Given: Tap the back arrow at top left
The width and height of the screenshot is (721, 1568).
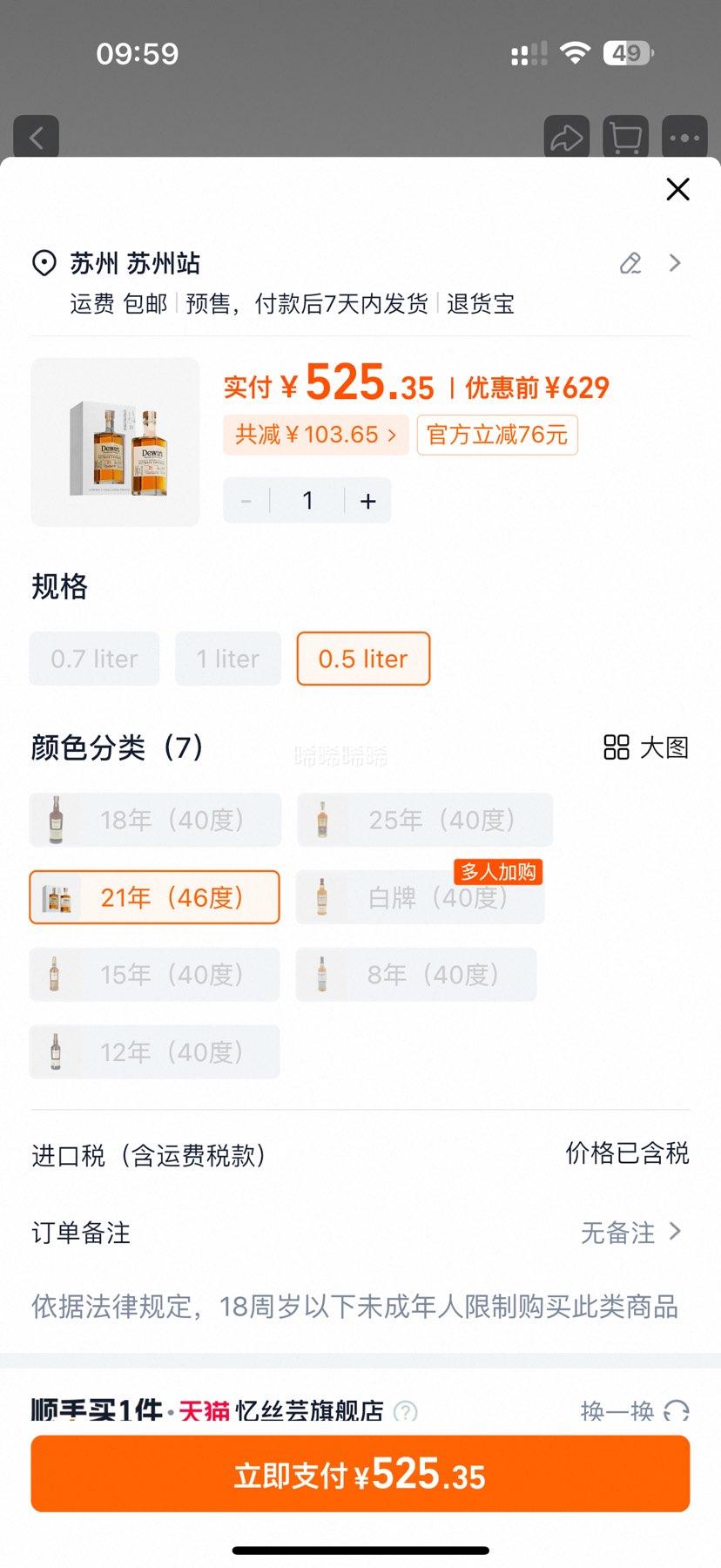Looking at the screenshot, I should pyautogui.click(x=36, y=137).
